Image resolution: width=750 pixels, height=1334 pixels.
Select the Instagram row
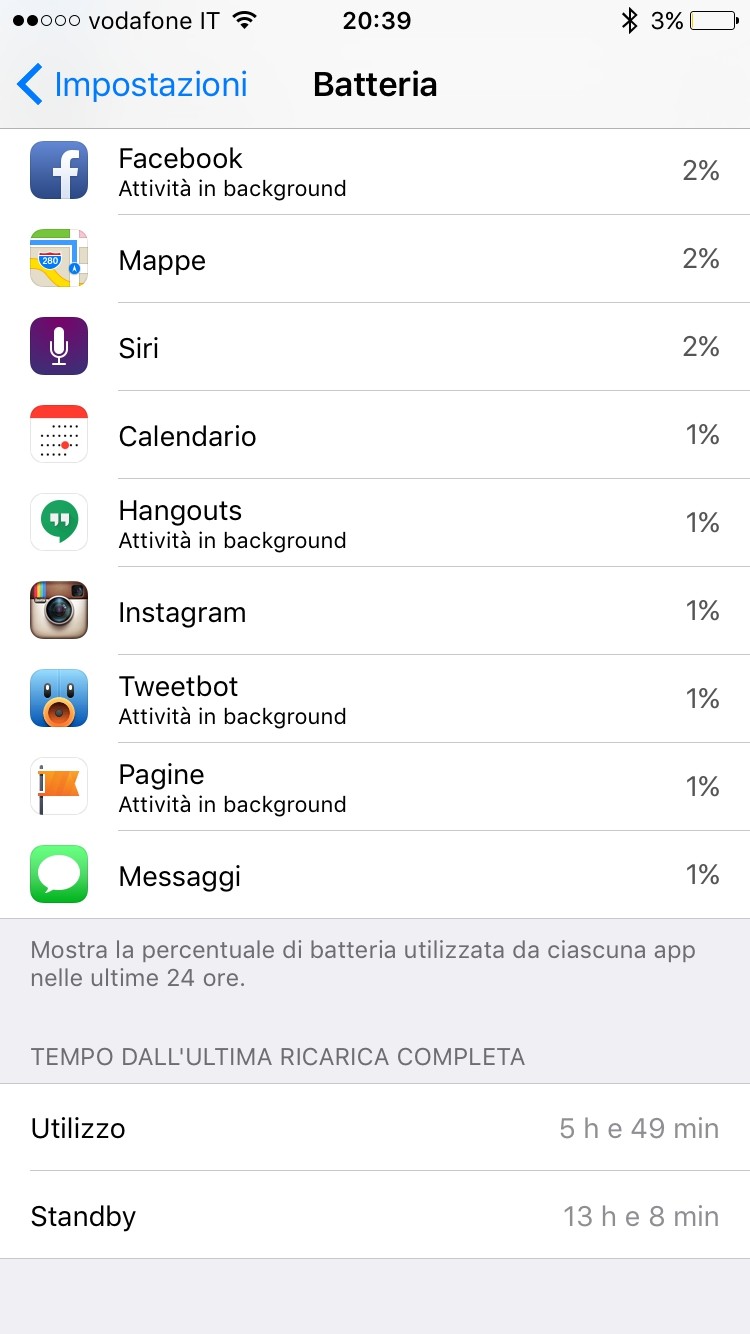tap(375, 611)
